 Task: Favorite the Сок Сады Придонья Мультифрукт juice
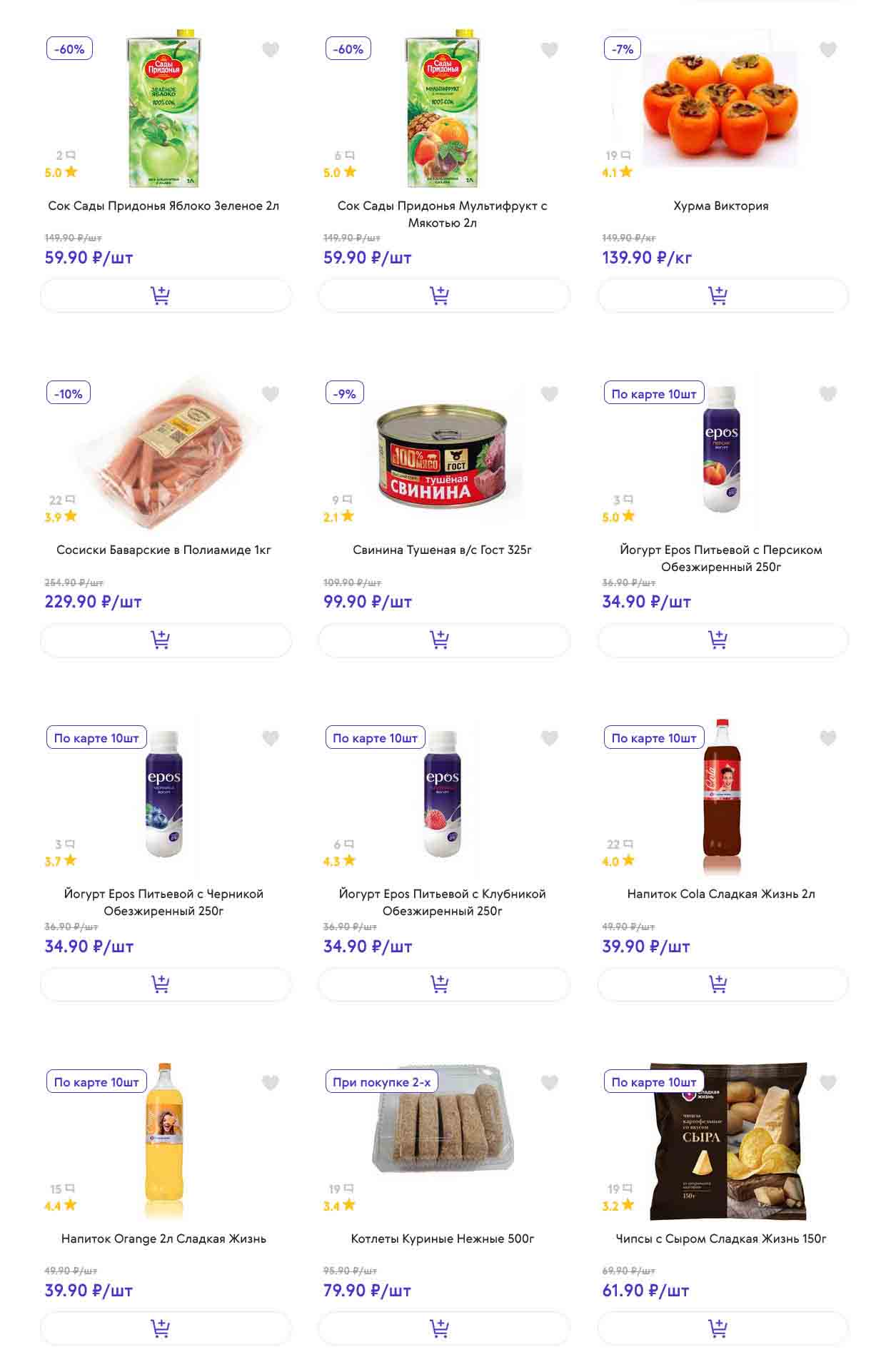(x=549, y=50)
